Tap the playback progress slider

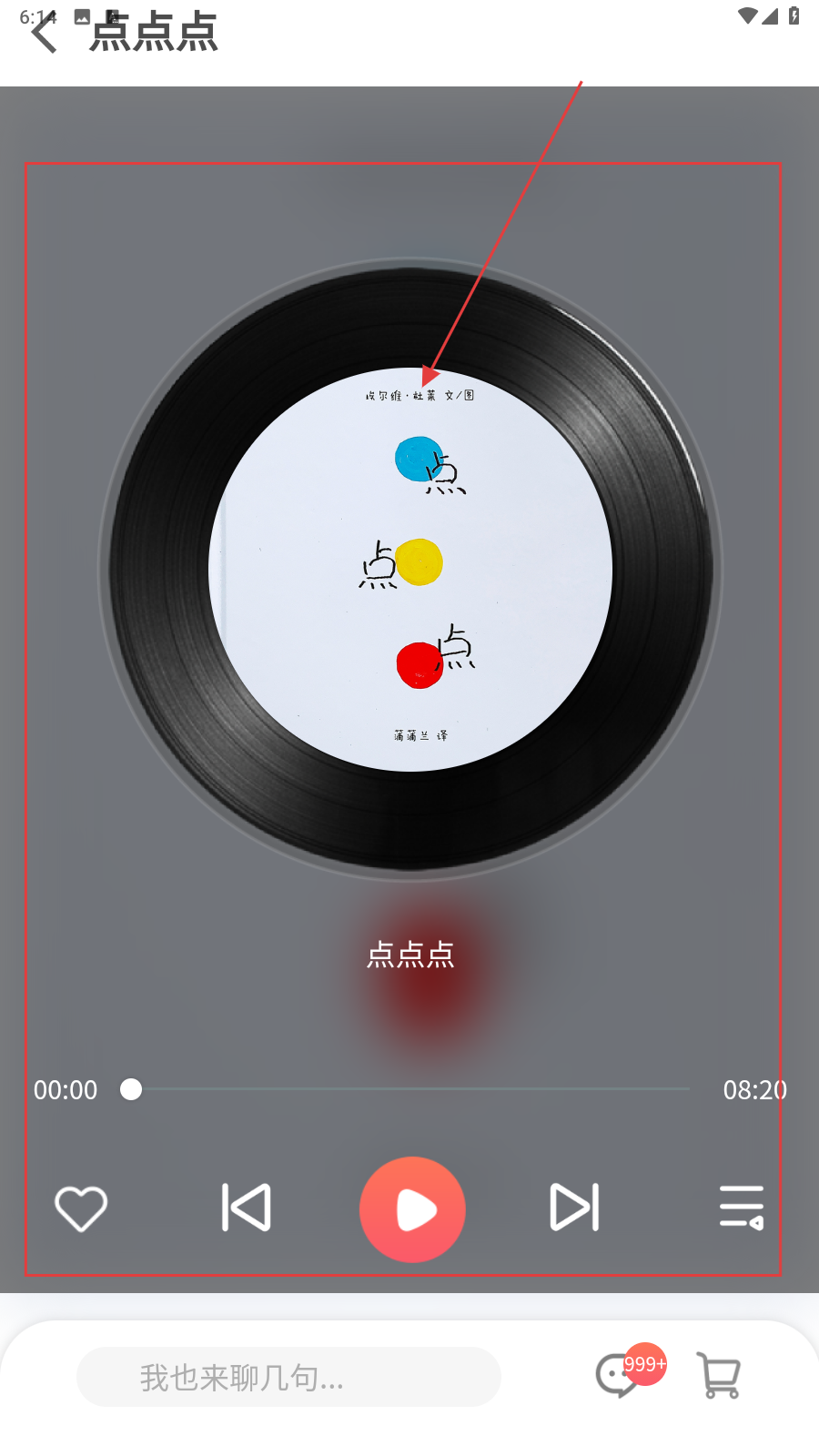point(409,1089)
